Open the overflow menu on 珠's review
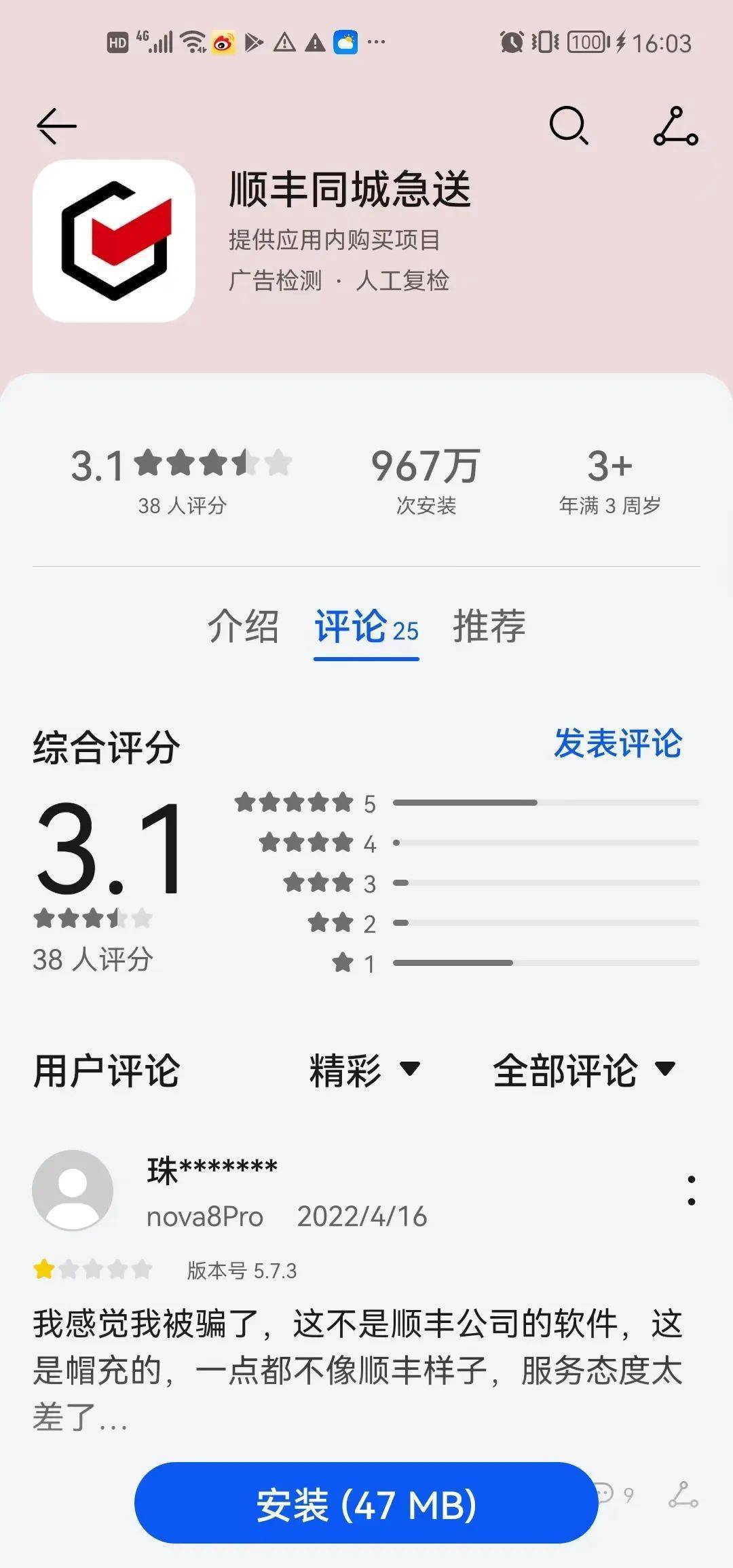733x1568 pixels. coord(691,1191)
